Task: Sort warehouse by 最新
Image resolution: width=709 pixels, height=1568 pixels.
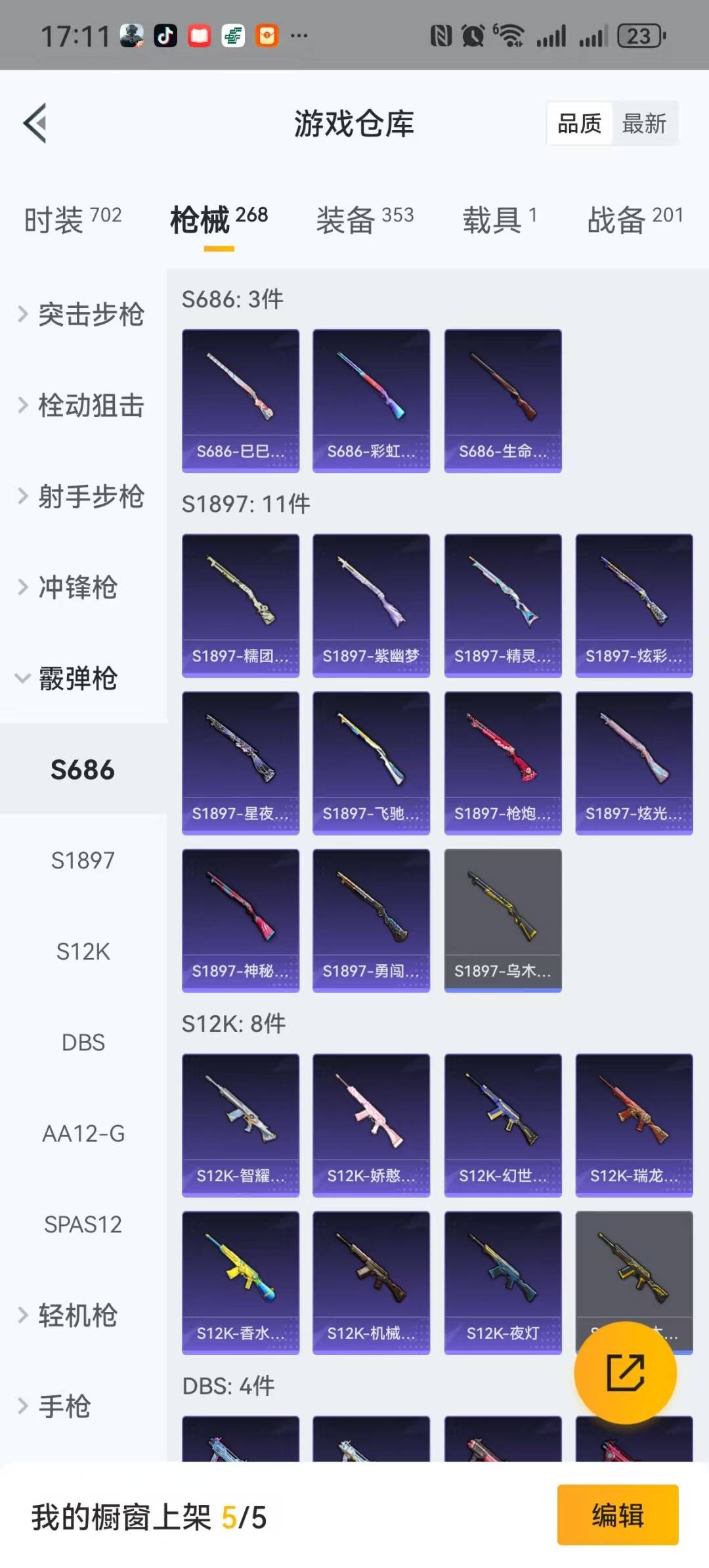Action: click(x=644, y=123)
